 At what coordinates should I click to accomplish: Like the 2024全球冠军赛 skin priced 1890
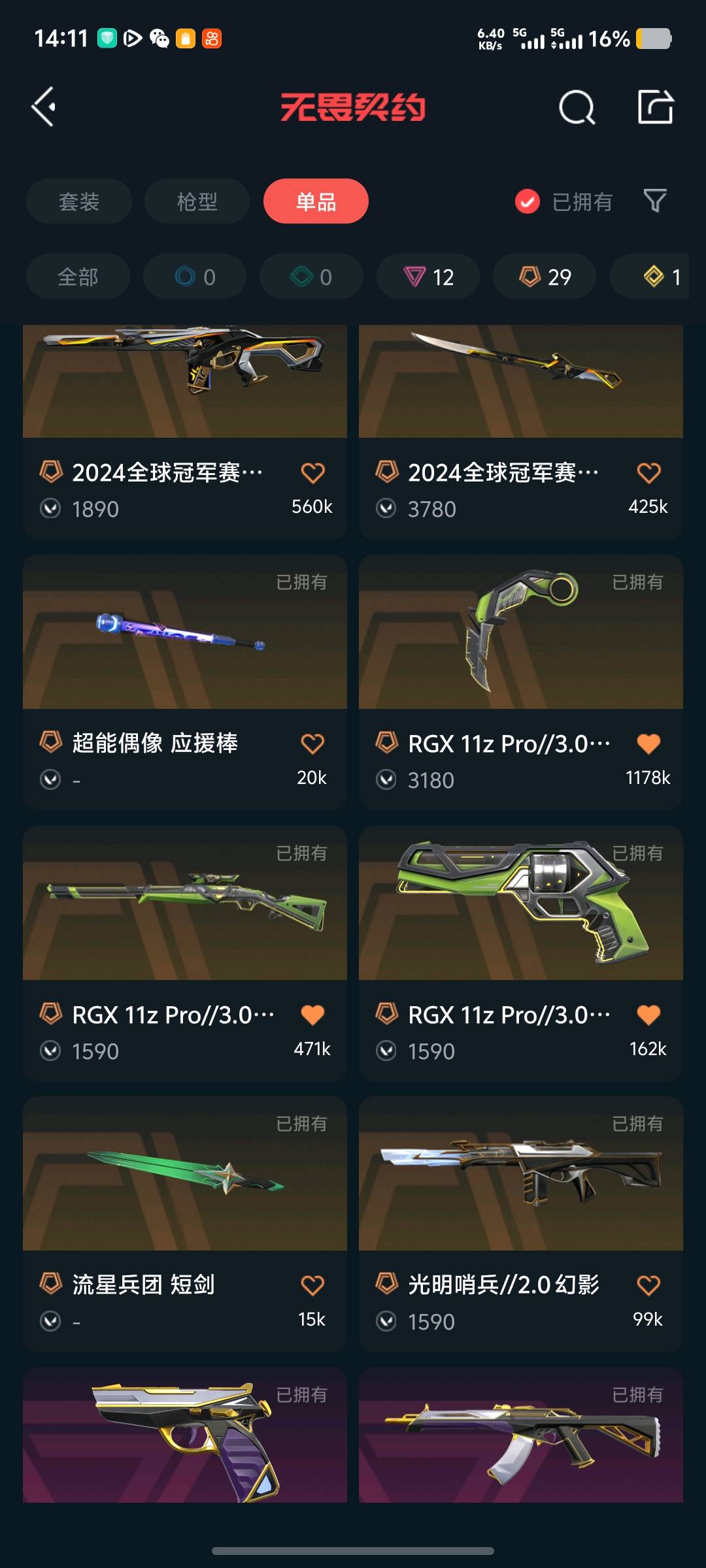coord(312,472)
